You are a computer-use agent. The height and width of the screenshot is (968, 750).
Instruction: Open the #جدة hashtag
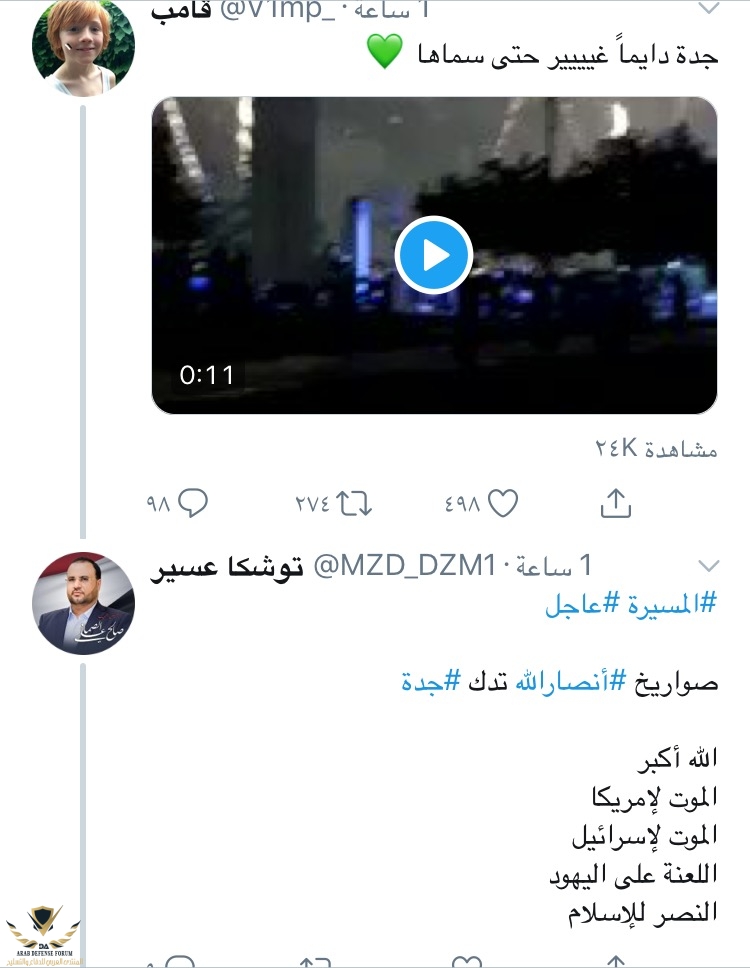(422, 683)
